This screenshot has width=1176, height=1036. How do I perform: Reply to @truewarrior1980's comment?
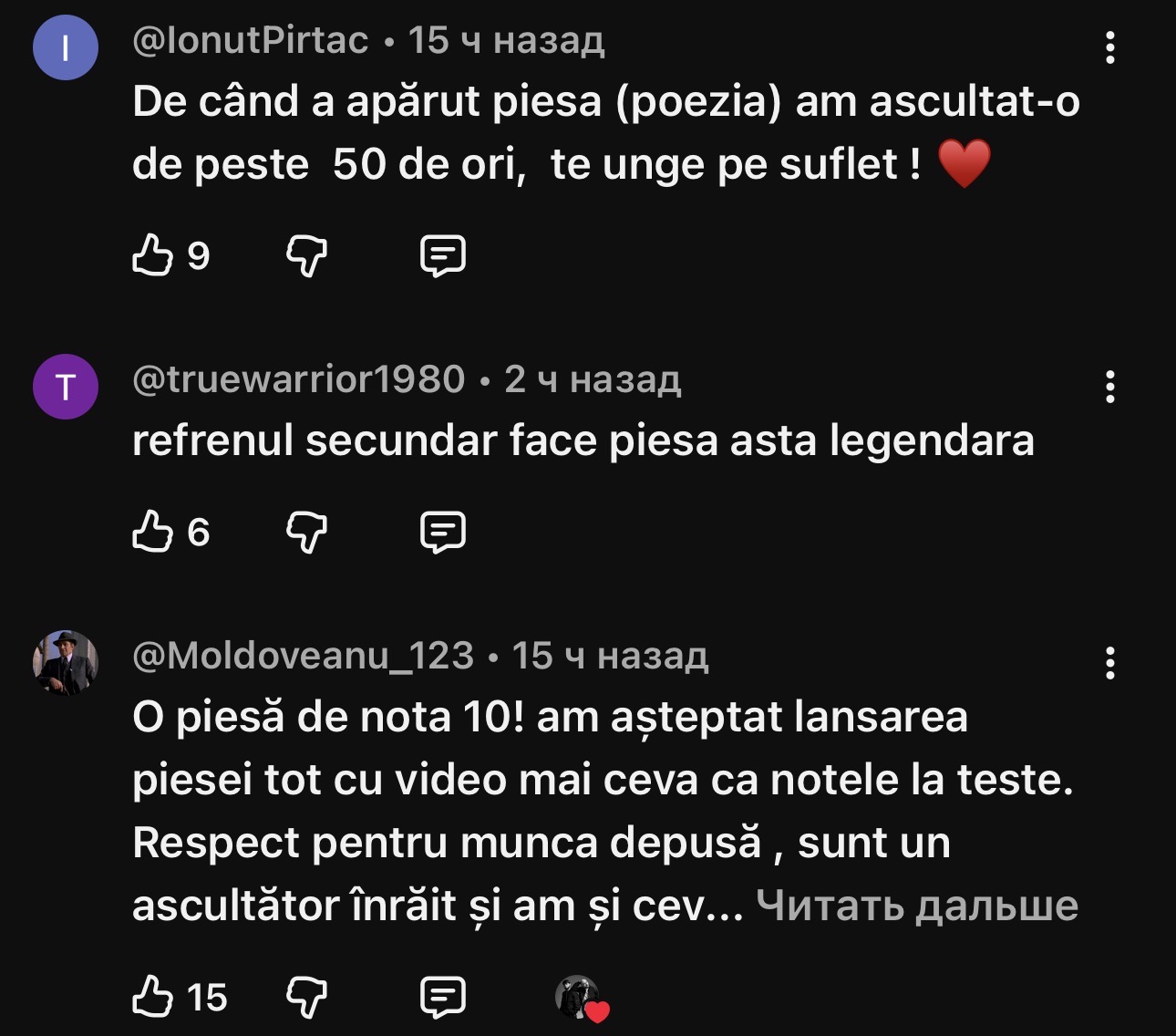click(x=443, y=533)
